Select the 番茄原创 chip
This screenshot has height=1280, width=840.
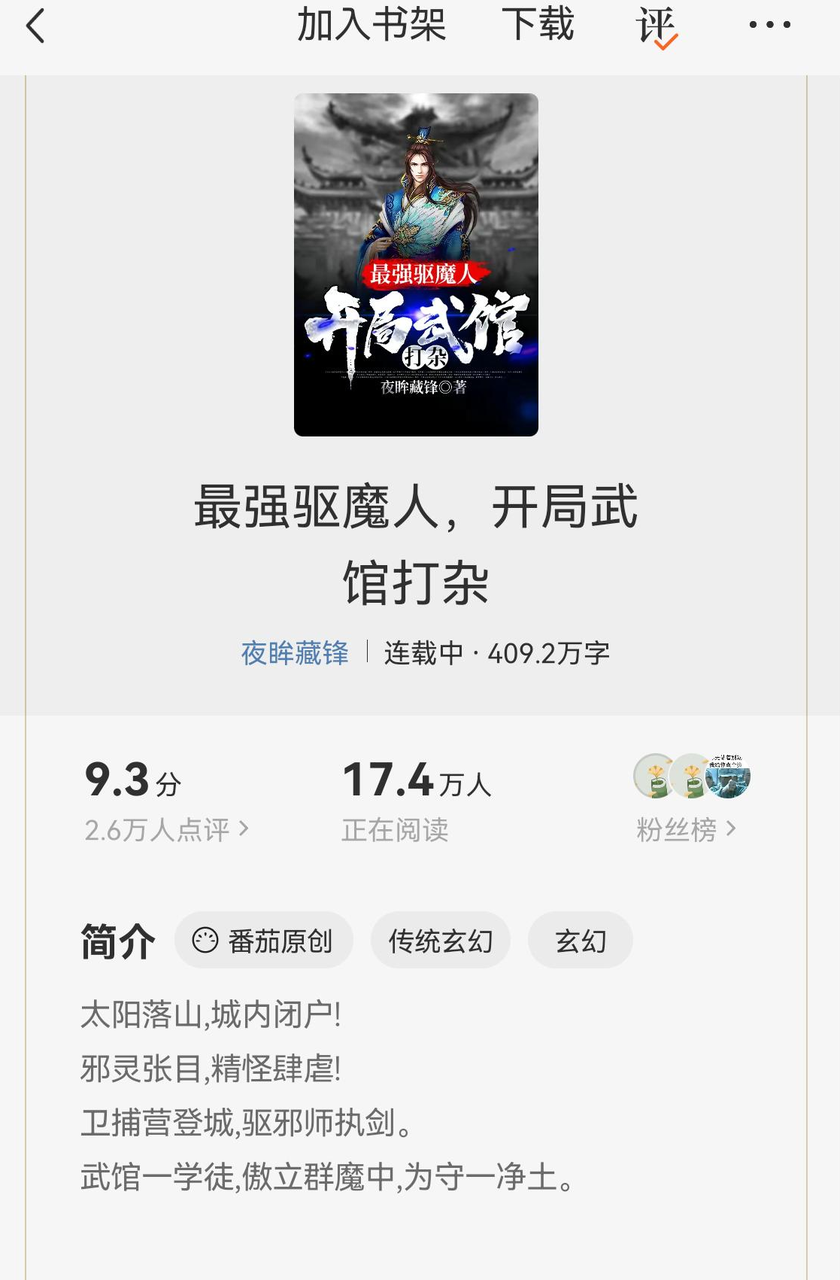coord(264,940)
